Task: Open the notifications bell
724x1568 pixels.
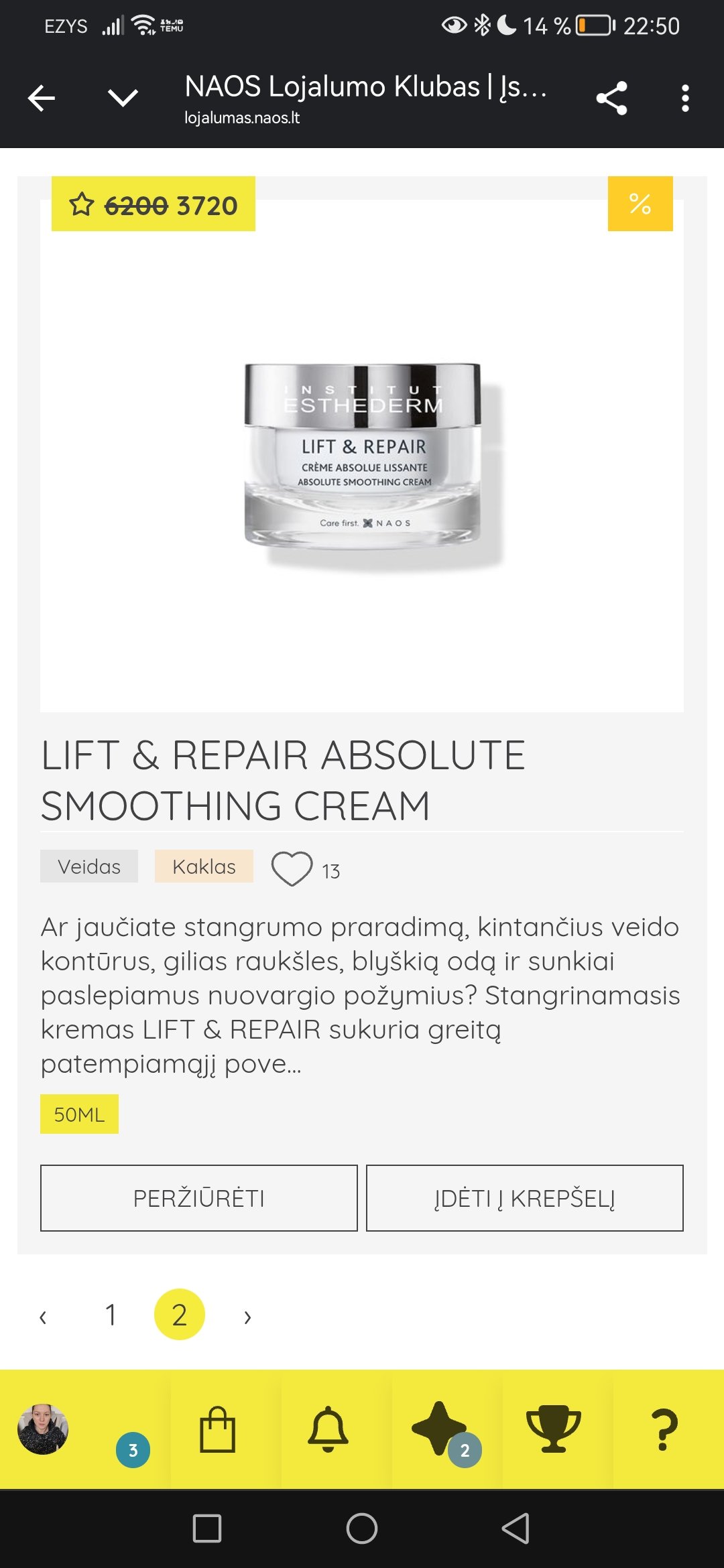Action: click(328, 1429)
